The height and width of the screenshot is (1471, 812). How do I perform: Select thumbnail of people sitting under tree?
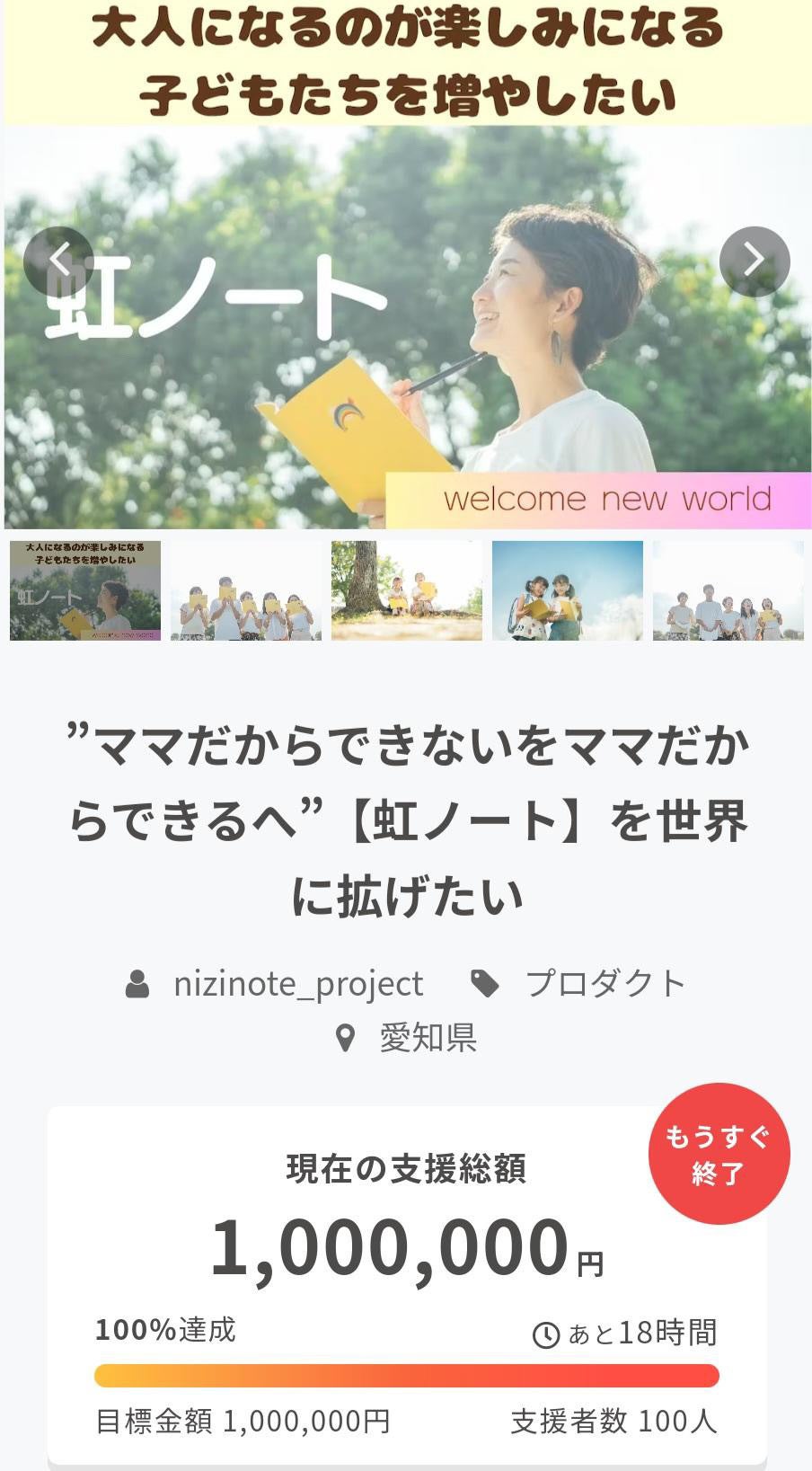(407, 590)
